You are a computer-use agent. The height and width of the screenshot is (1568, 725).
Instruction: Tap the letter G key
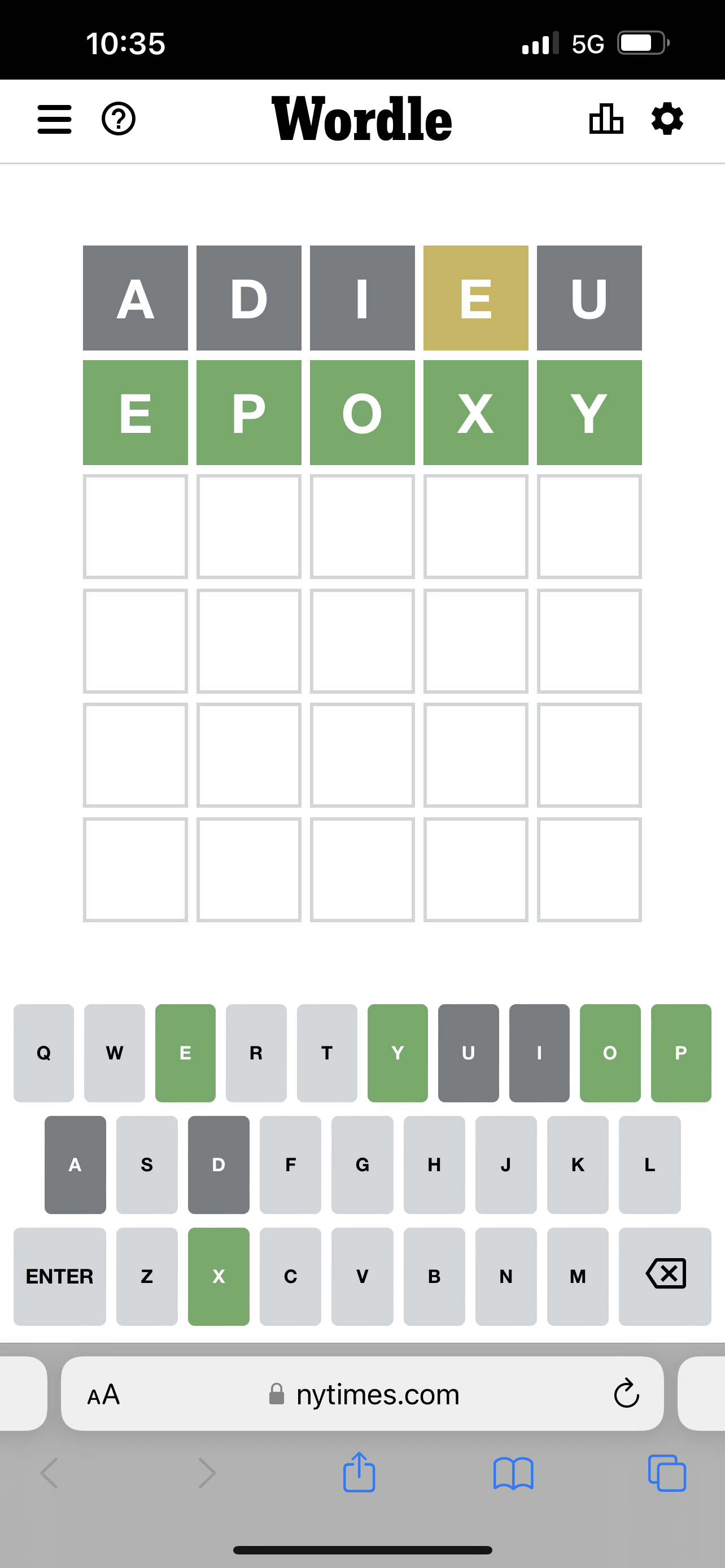click(x=362, y=1164)
